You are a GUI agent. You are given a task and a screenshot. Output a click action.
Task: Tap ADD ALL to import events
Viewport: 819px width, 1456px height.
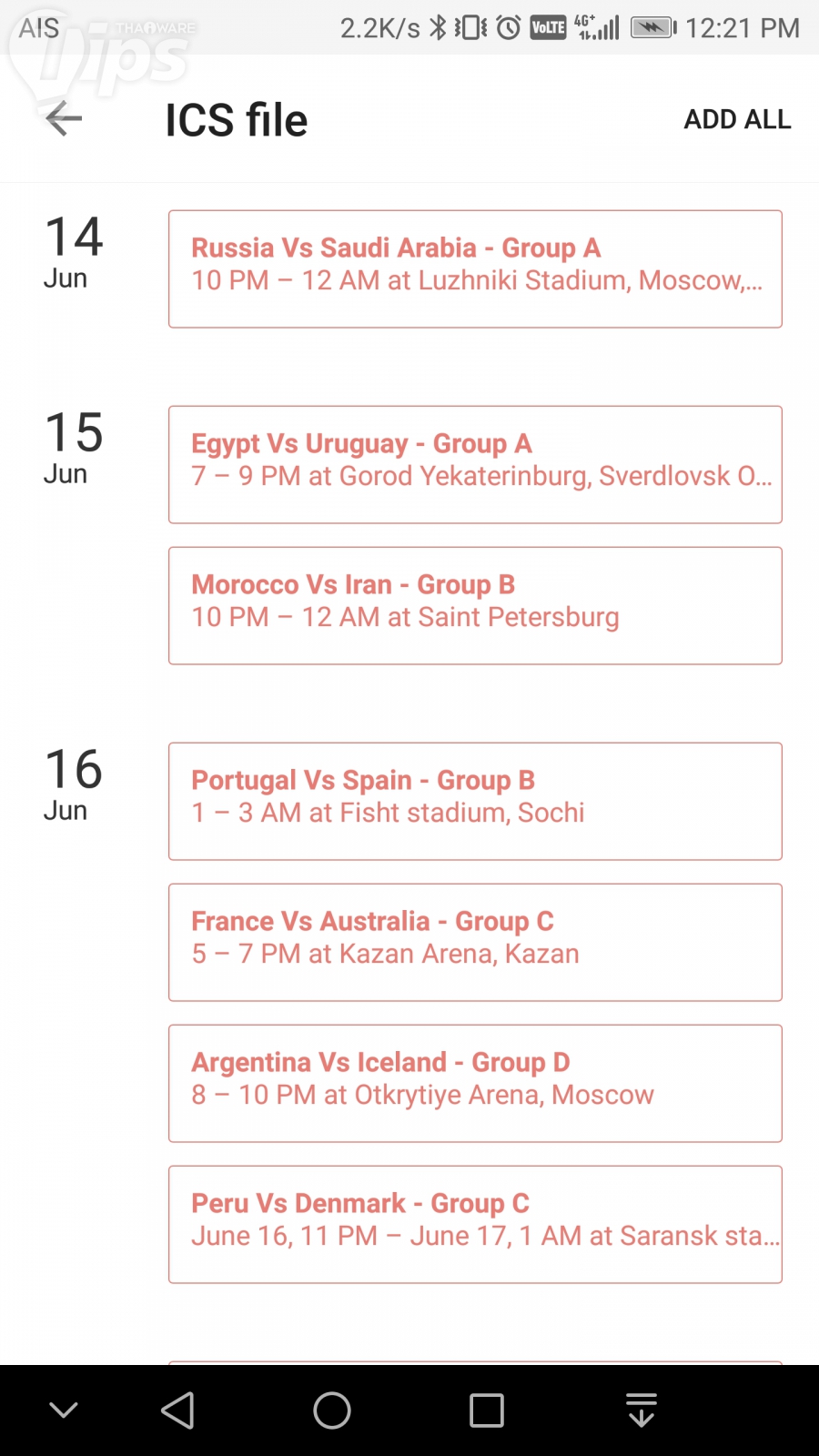pyautogui.click(x=737, y=119)
